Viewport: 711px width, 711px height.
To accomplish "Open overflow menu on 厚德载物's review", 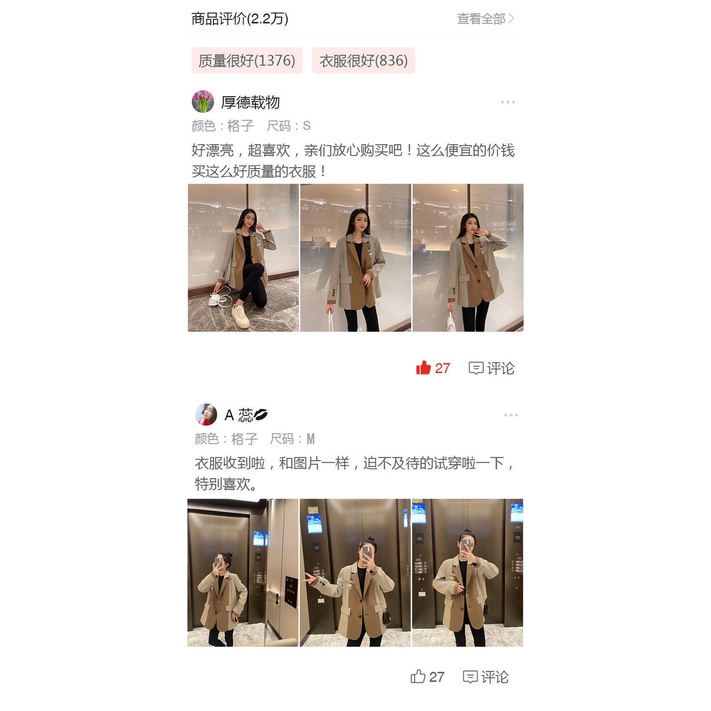I will click(x=508, y=102).
